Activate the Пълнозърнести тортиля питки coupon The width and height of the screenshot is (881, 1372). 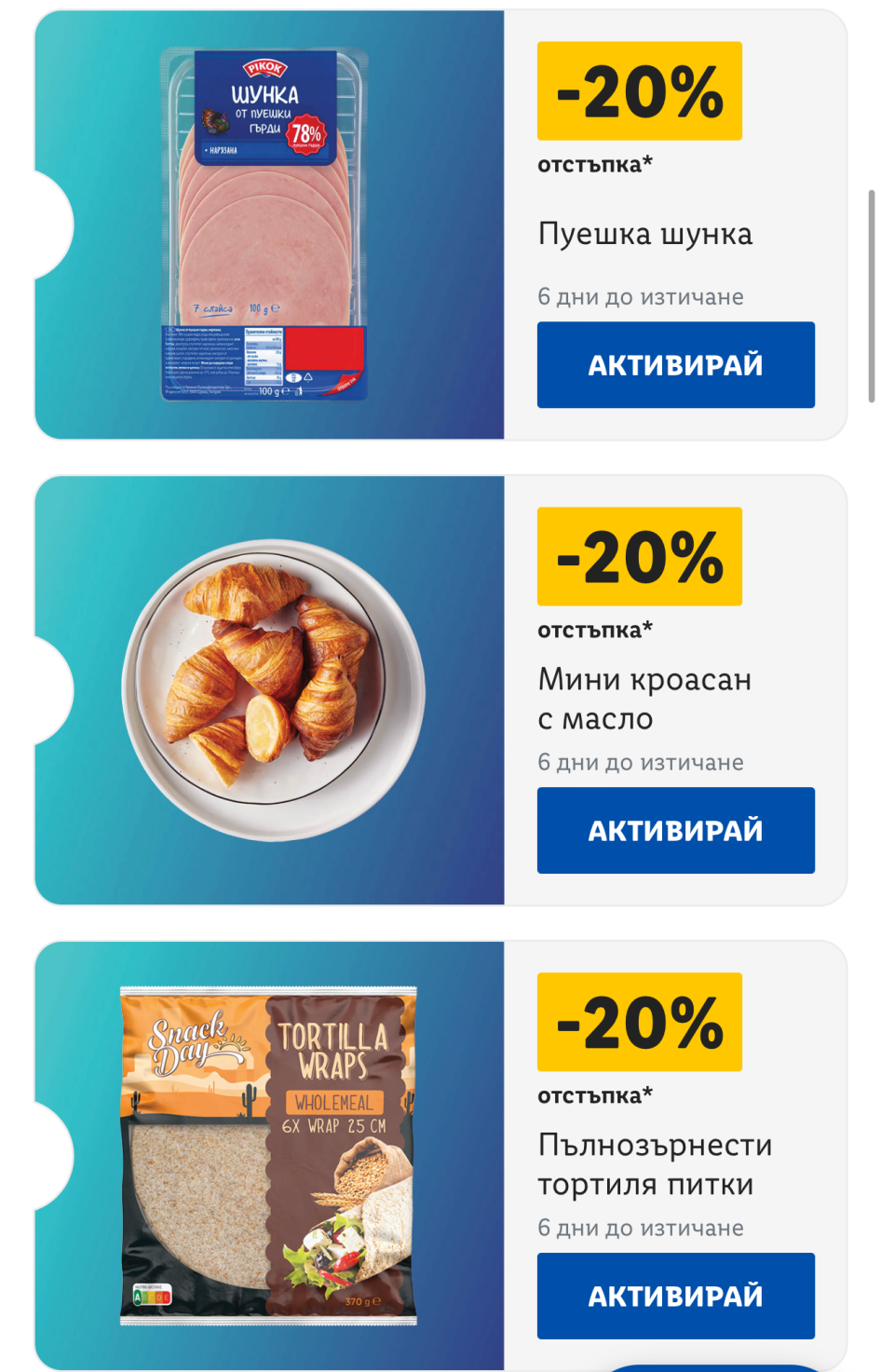pos(675,1296)
